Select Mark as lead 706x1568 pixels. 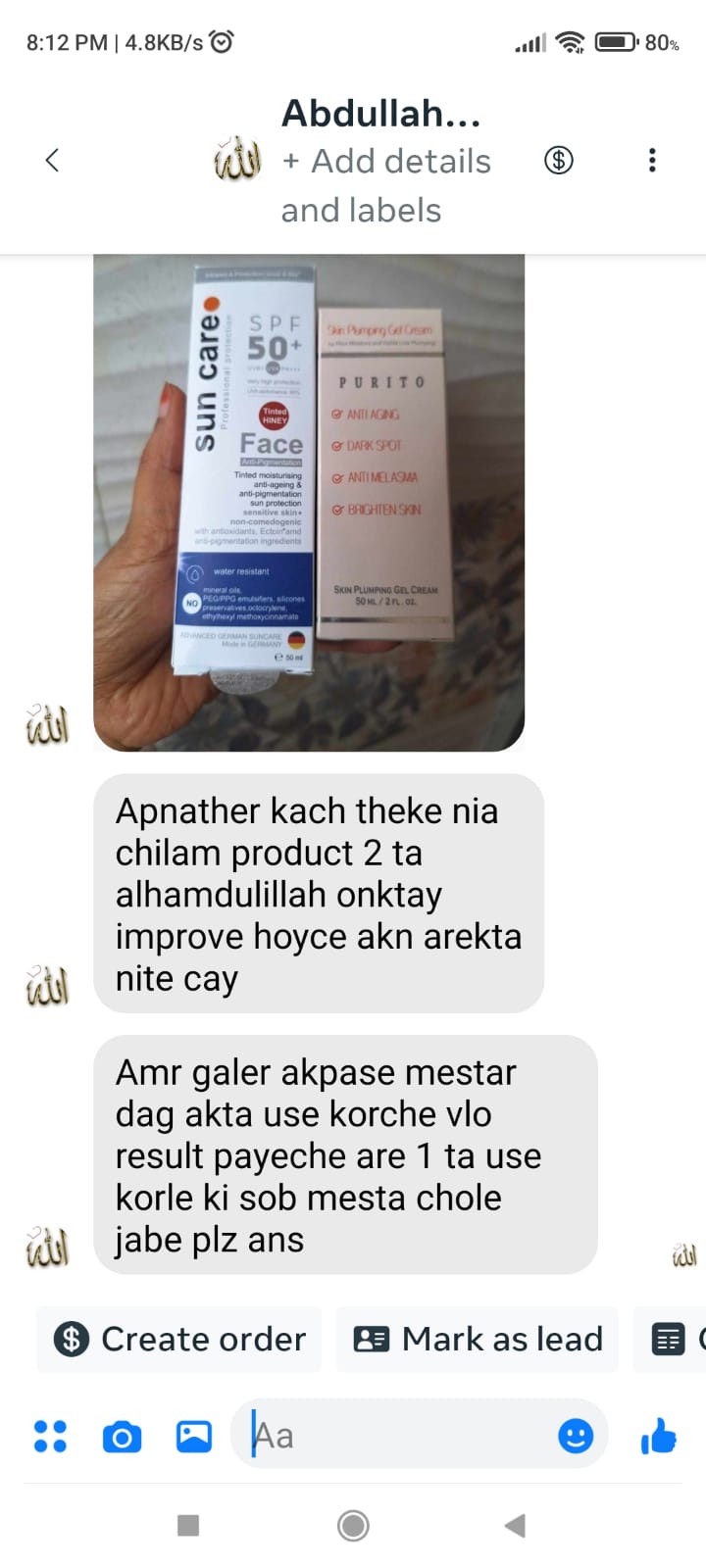click(x=478, y=1339)
